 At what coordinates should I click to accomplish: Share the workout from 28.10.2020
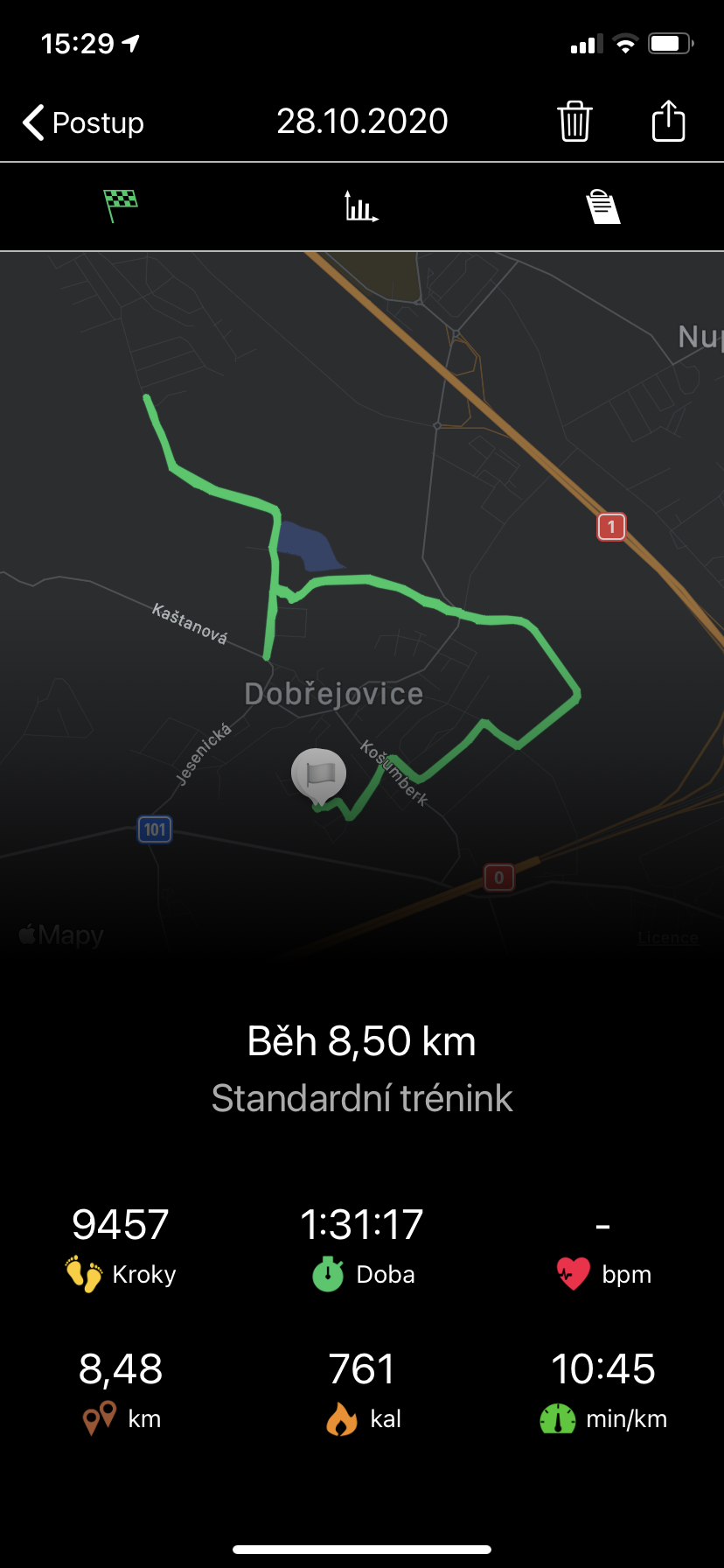(x=669, y=120)
